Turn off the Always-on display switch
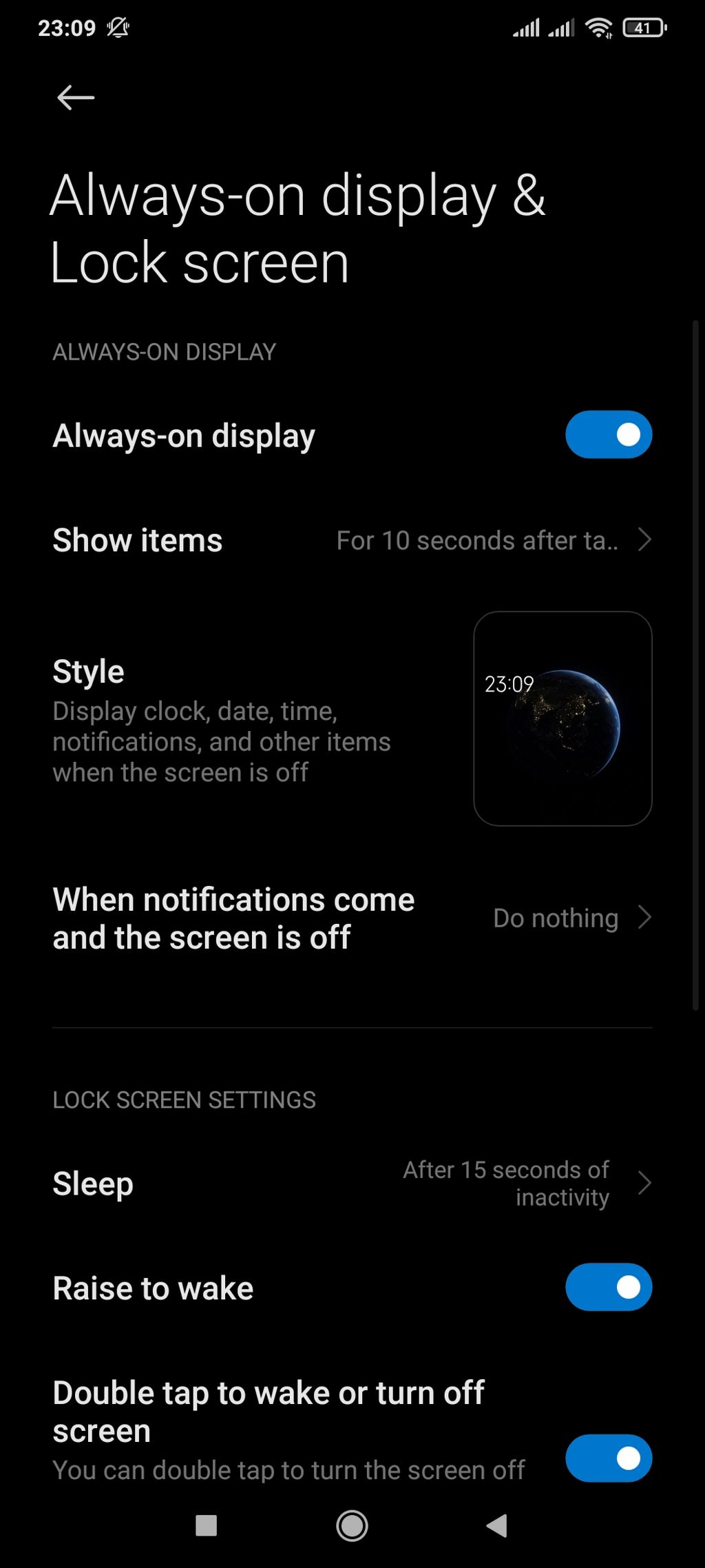705x1568 pixels. pyautogui.click(x=608, y=435)
